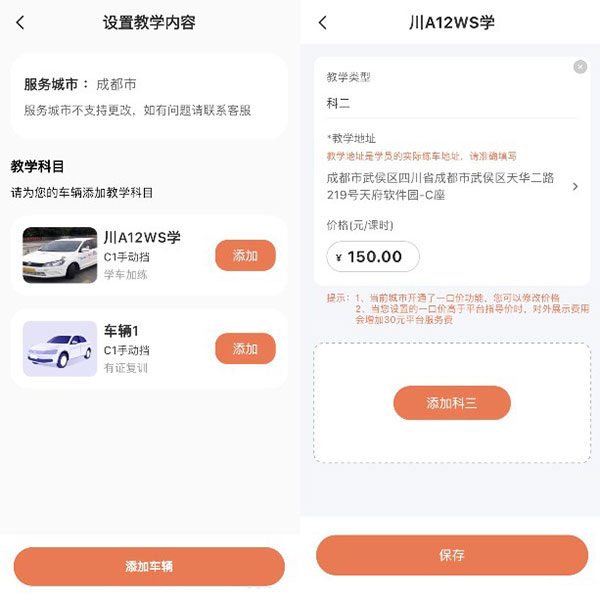The width and height of the screenshot is (600, 600).
Task: Add a teaching subject for 车辆1
Action: pos(245,349)
